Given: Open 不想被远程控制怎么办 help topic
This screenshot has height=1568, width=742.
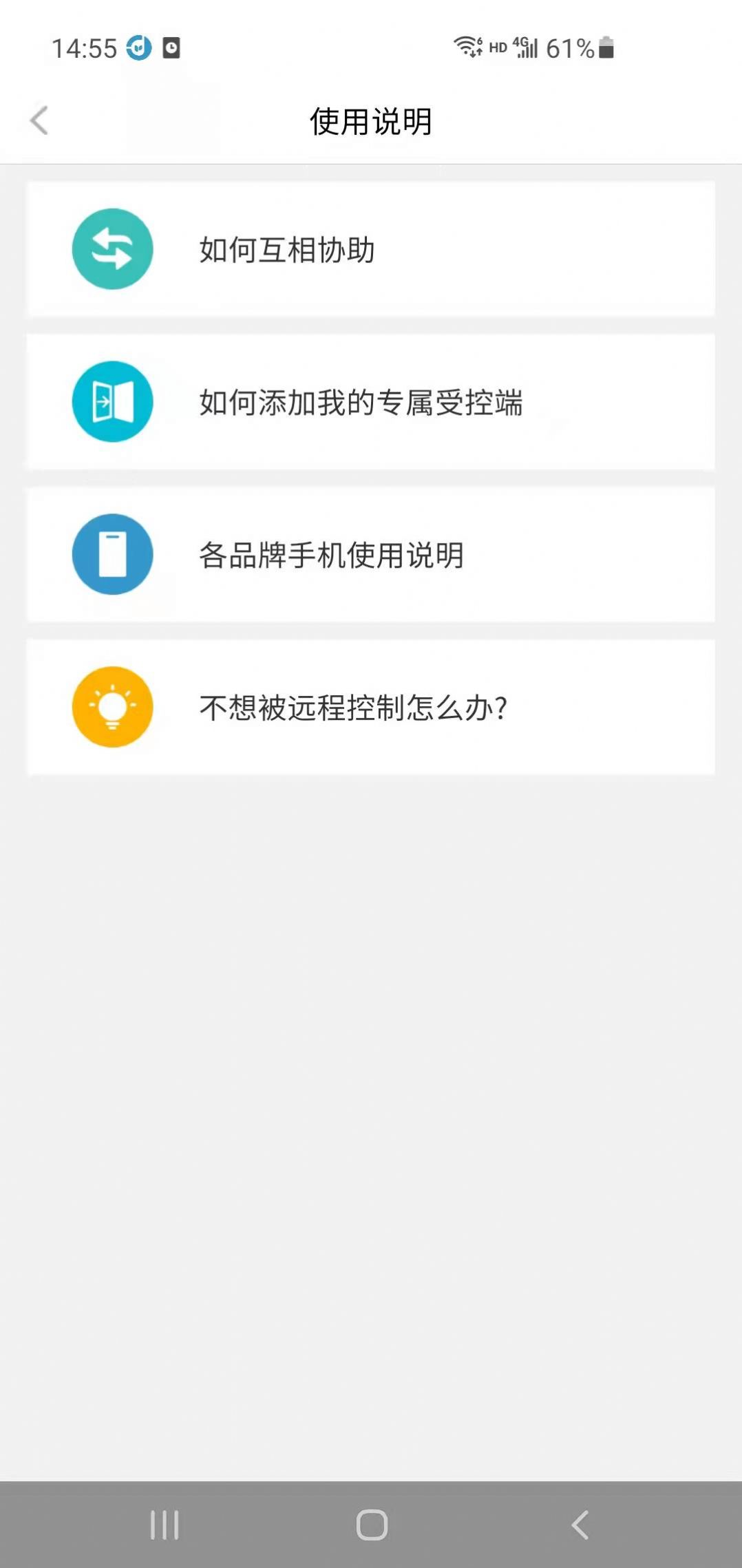Looking at the screenshot, I should pyautogui.click(x=371, y=707).
